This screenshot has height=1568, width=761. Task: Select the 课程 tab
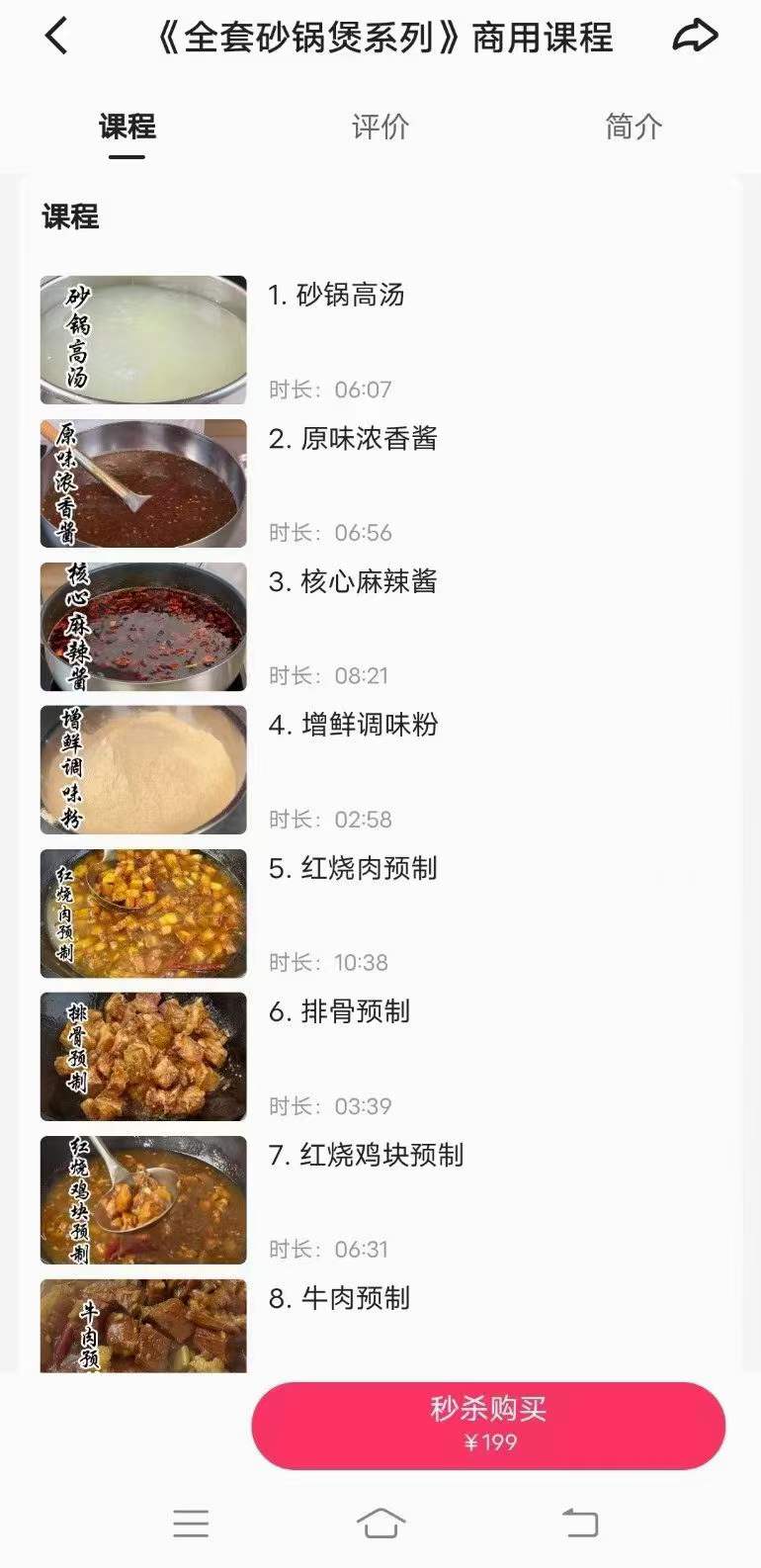tap(126, 127)
